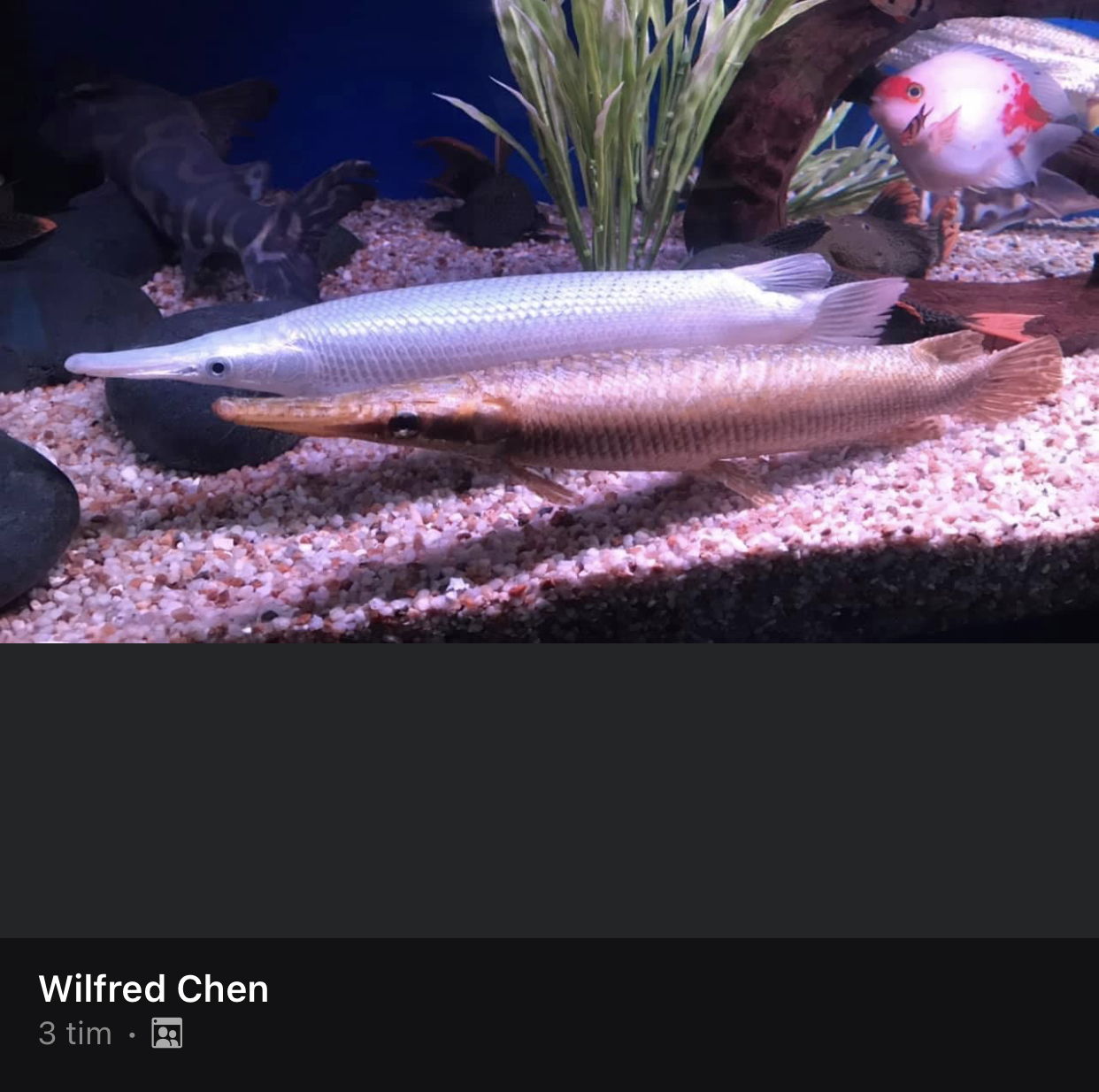Open Wilfred Chen's profile
The height and width of the screenshot is (1092, 1099).
[153, 988]
